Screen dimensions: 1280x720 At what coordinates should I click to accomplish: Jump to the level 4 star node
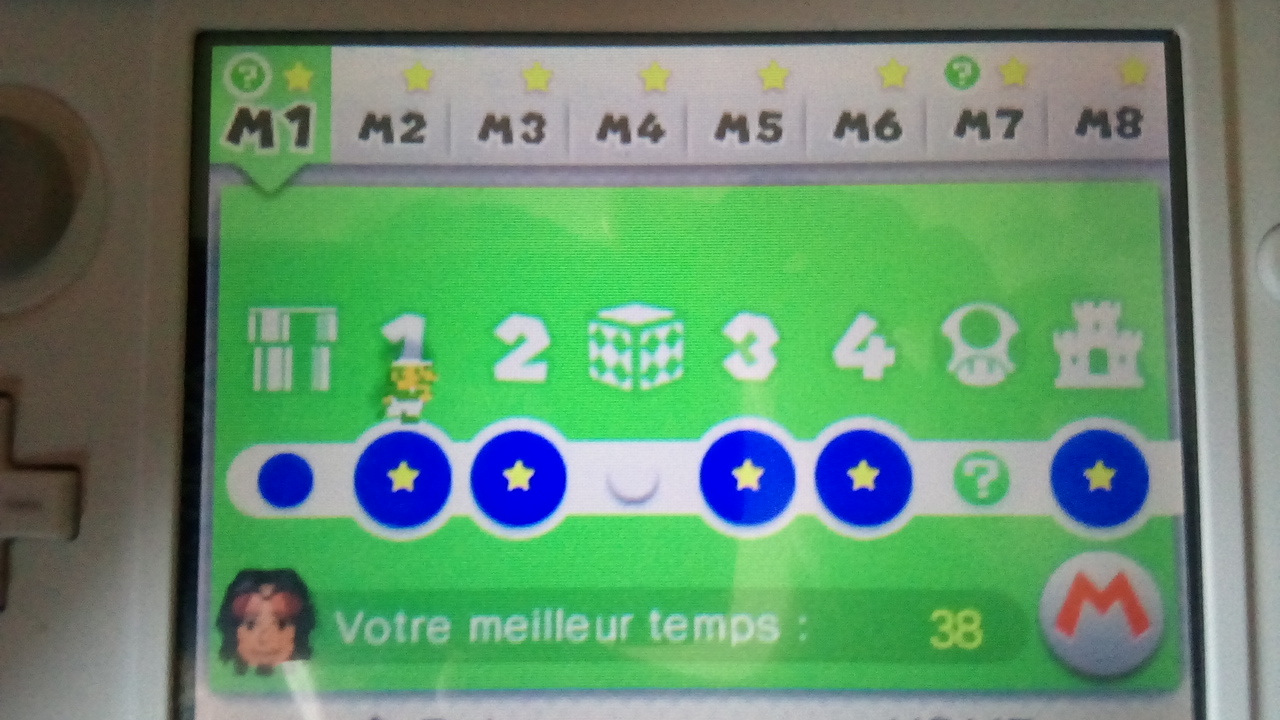pos(863,478)
